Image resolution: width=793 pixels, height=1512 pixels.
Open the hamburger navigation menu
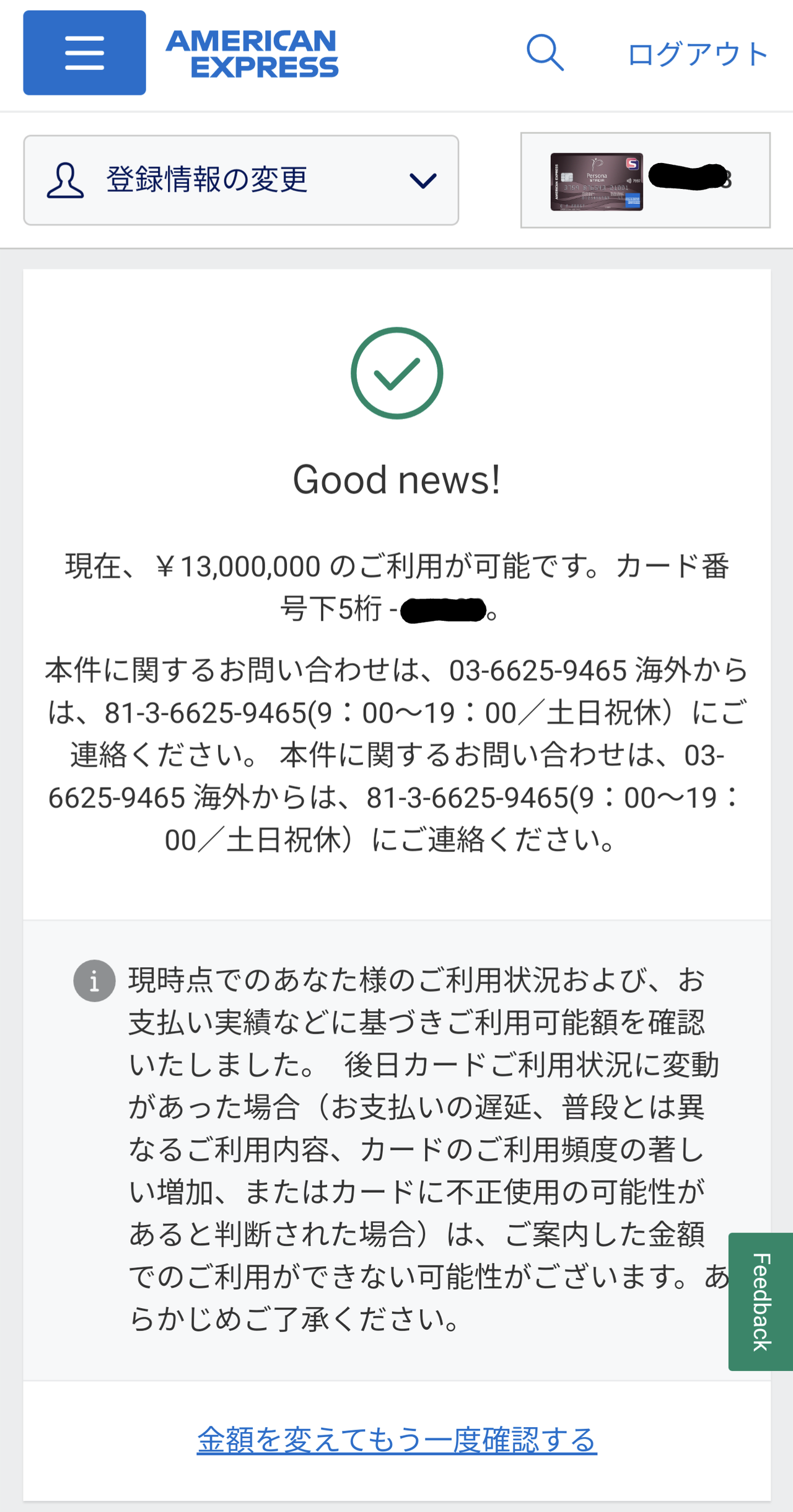[x=84, y=53]
